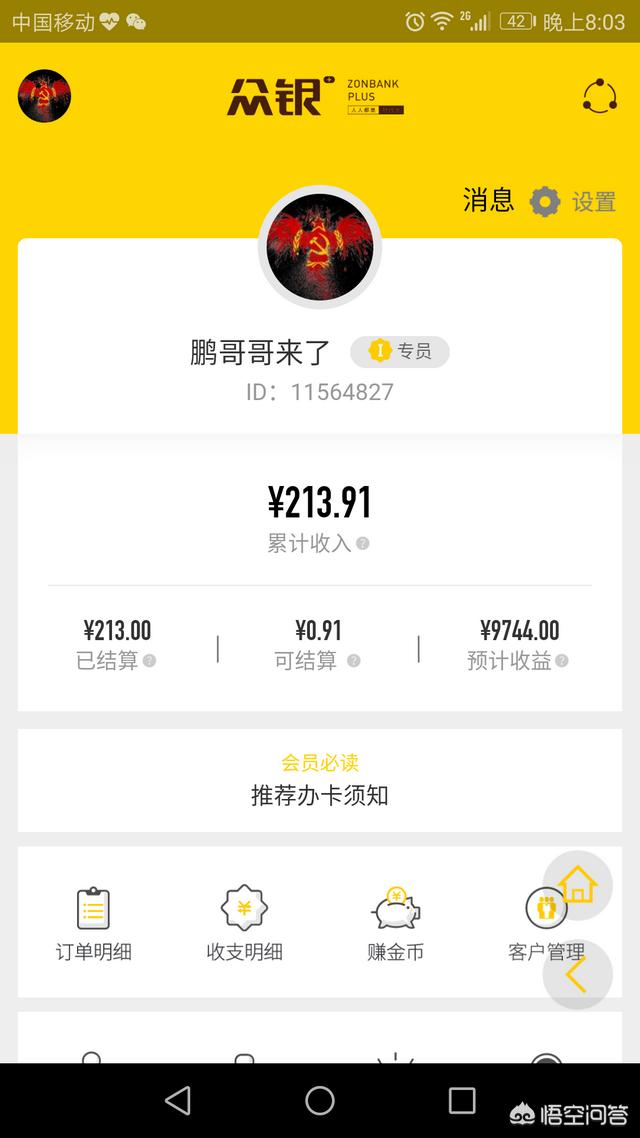
Task: Tap the floating home button
Action: coord(577,885)
